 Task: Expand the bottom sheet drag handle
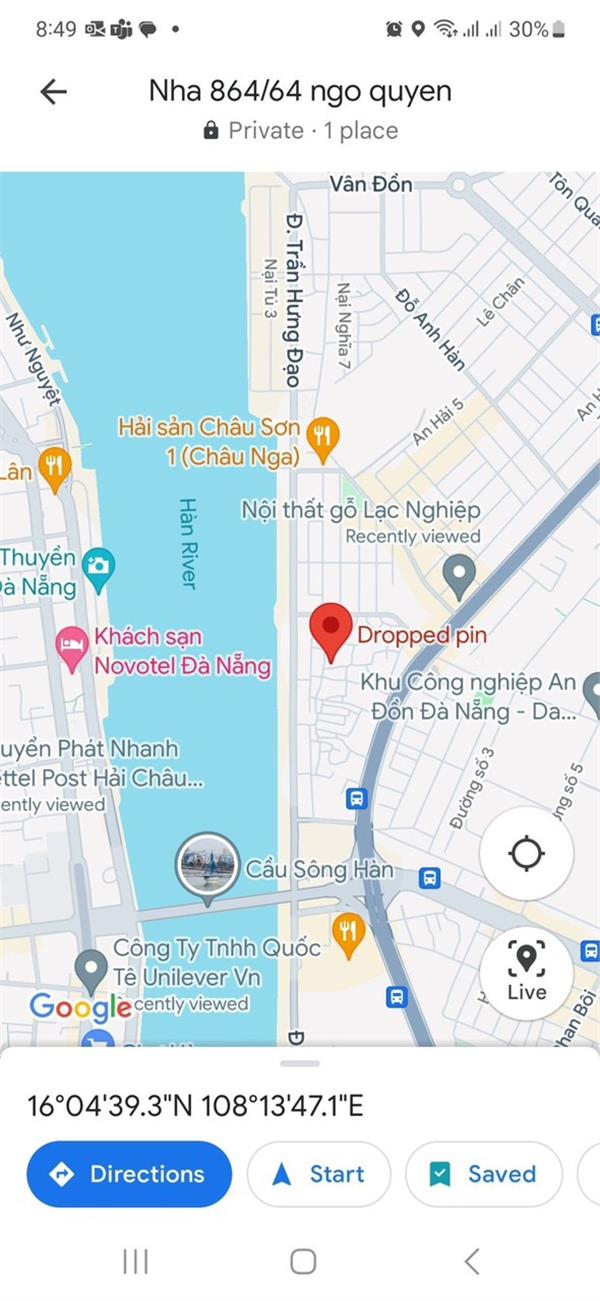[x=300, y=1064]
